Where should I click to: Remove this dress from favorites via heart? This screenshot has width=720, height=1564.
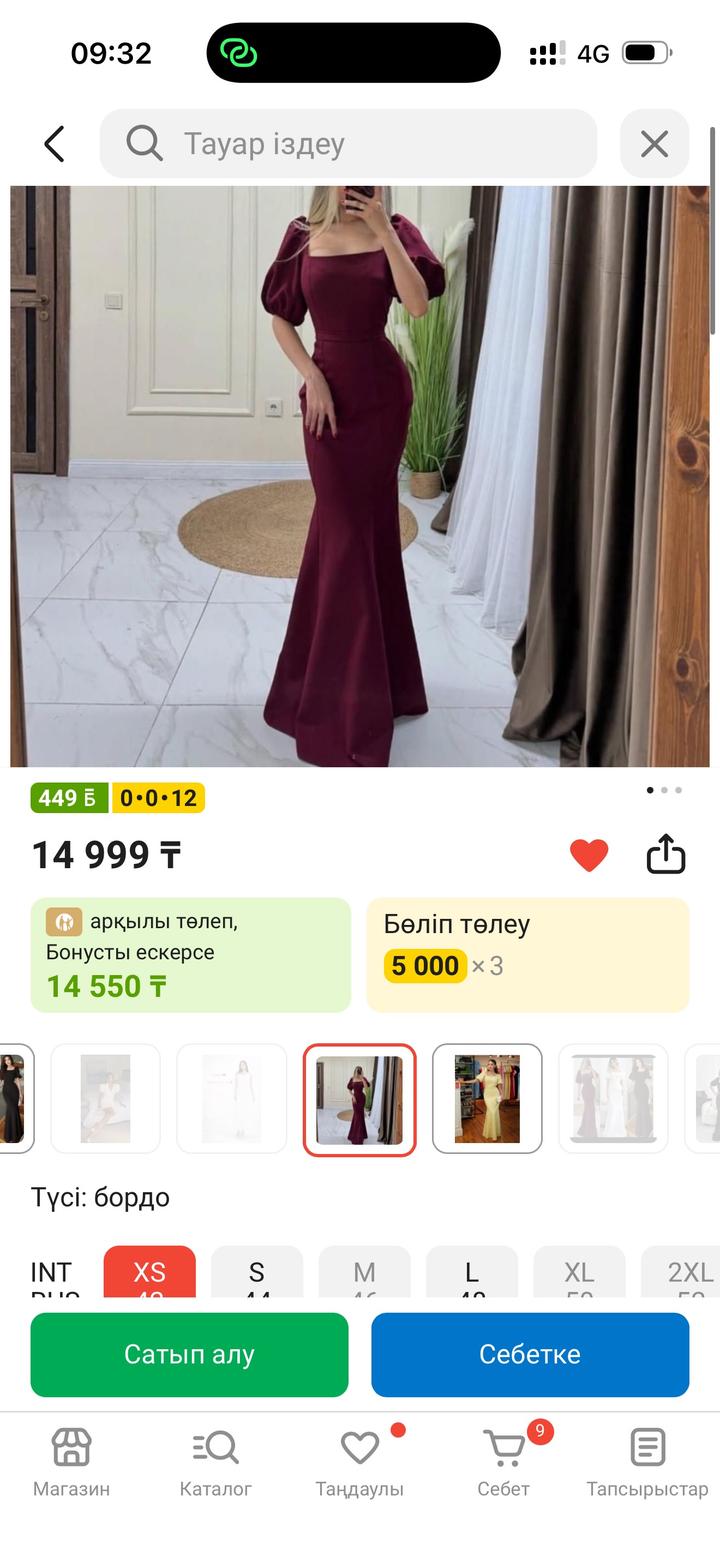click(589, 855)
